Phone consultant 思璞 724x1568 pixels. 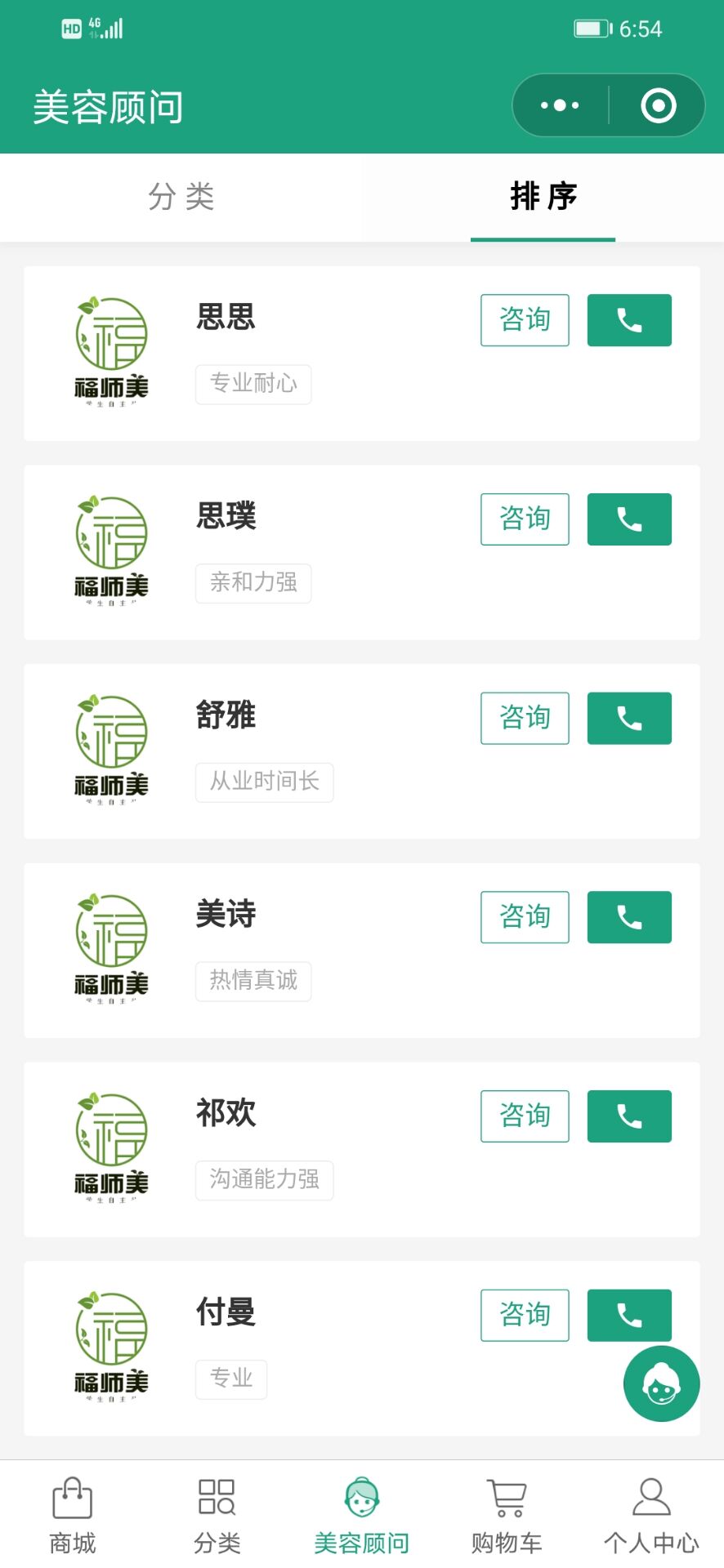click(x=629, y=519)
